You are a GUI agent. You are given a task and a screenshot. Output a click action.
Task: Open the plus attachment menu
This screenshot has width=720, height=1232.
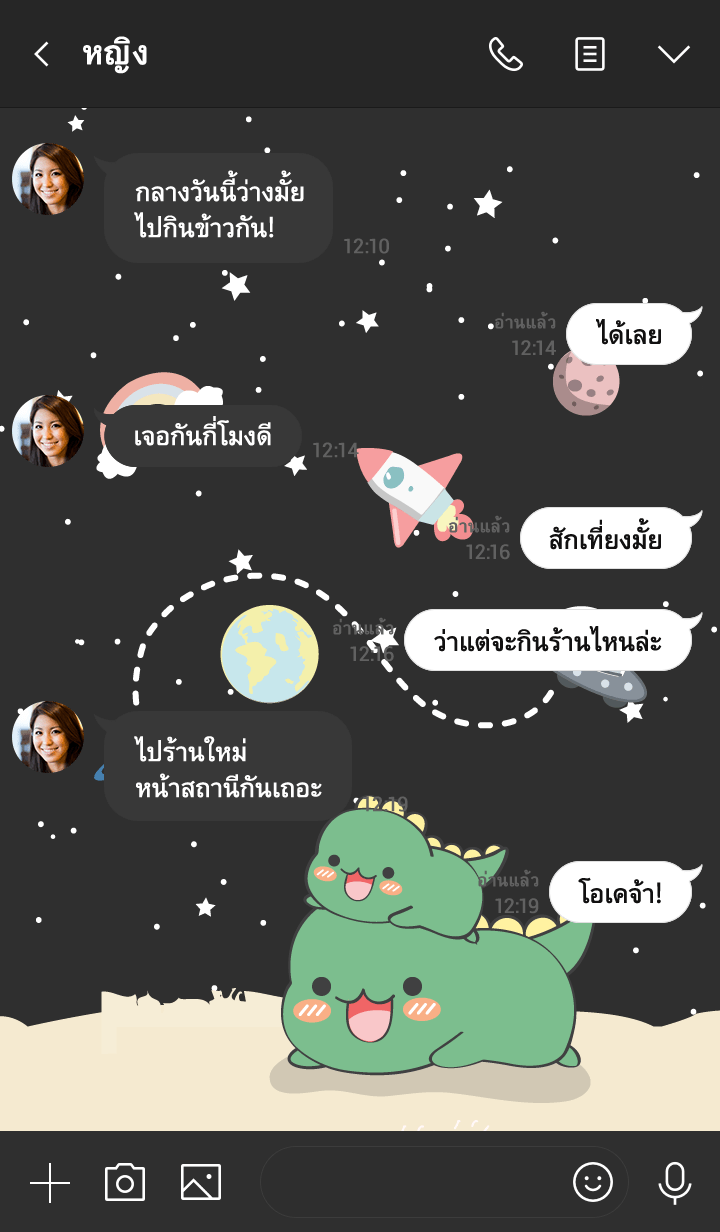click(50, 1183)
